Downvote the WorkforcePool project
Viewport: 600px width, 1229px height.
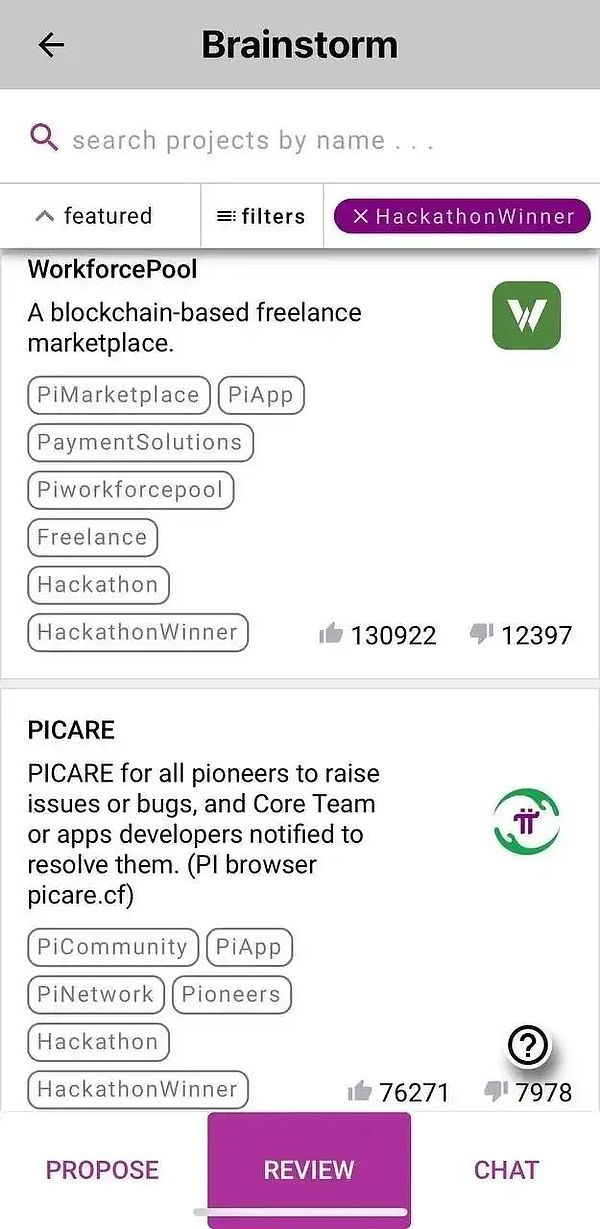(482, 634)
